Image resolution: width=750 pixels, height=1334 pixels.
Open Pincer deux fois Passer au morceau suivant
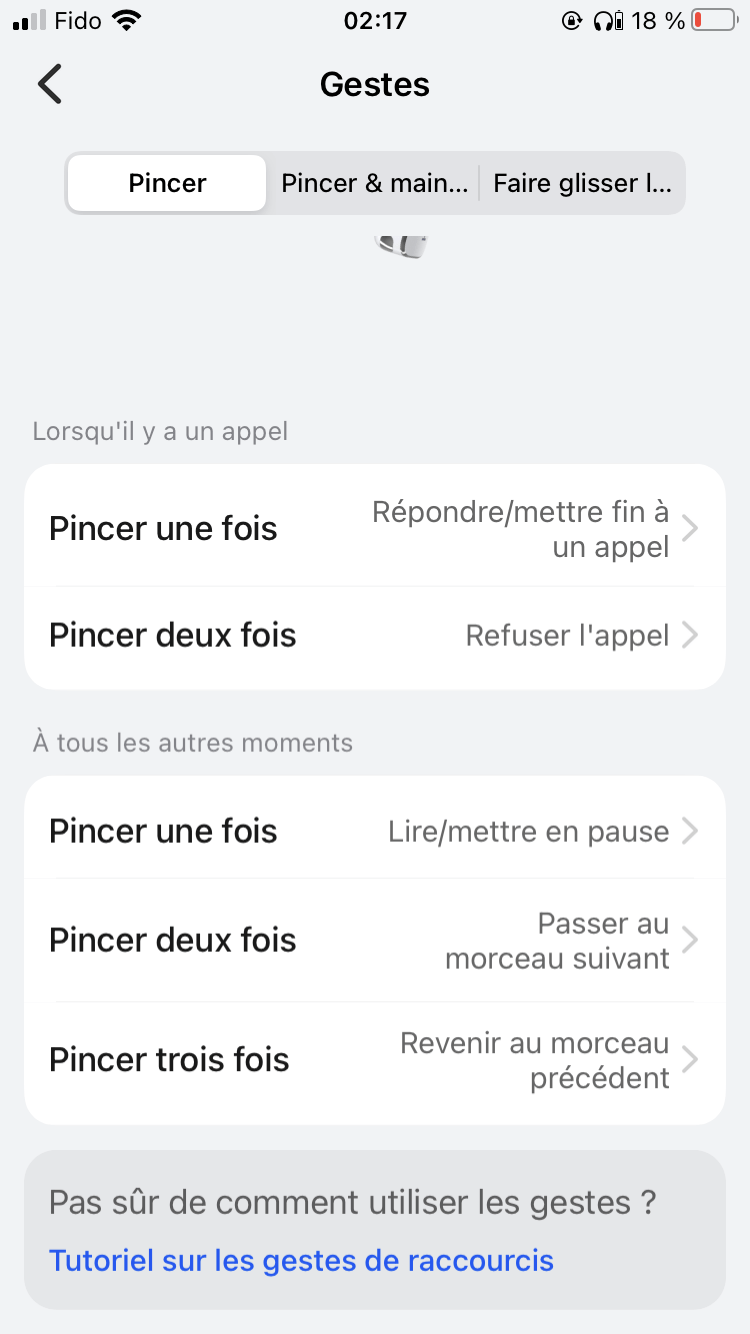point(374,940)
